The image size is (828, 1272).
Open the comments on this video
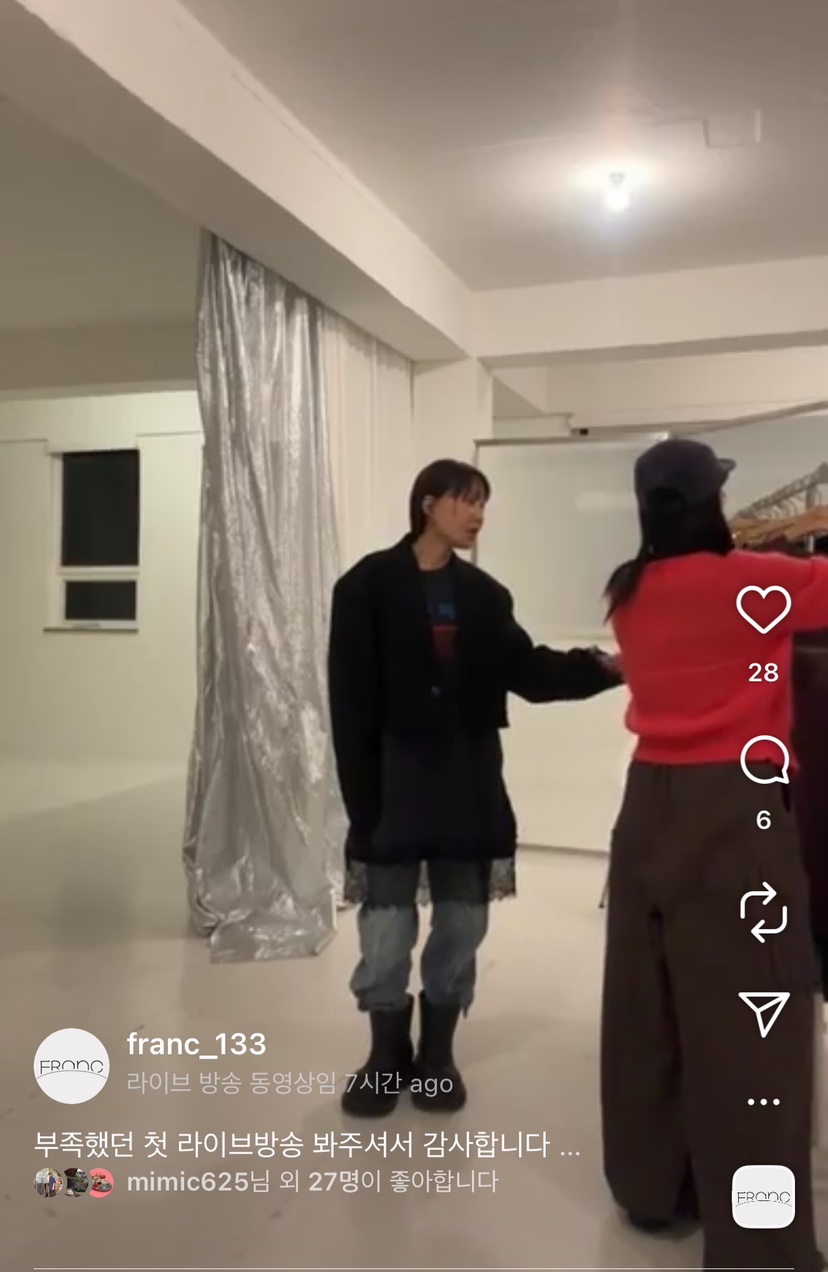(x=763, y=761)
